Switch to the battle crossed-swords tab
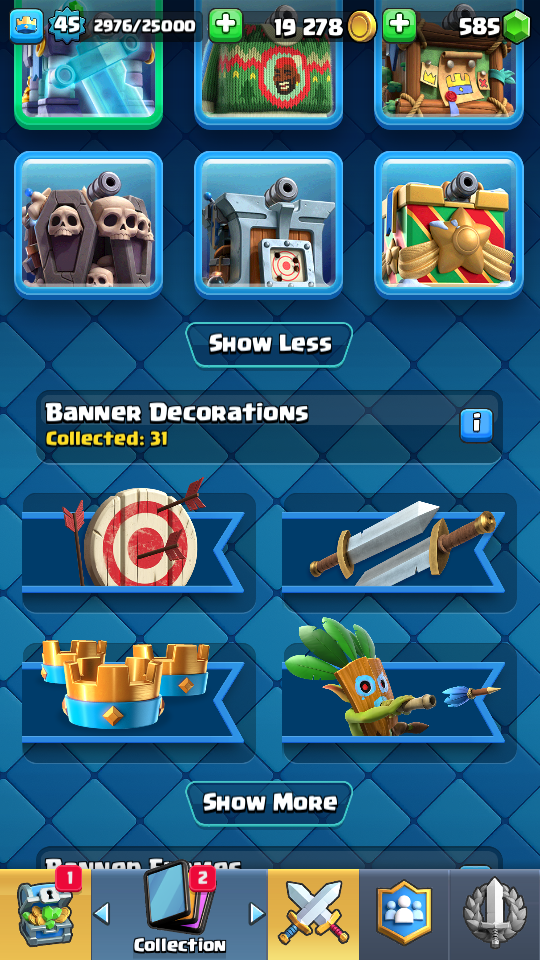Image resolution: width=540 pixels, height=960 pixels. click(x=313, y=914)
